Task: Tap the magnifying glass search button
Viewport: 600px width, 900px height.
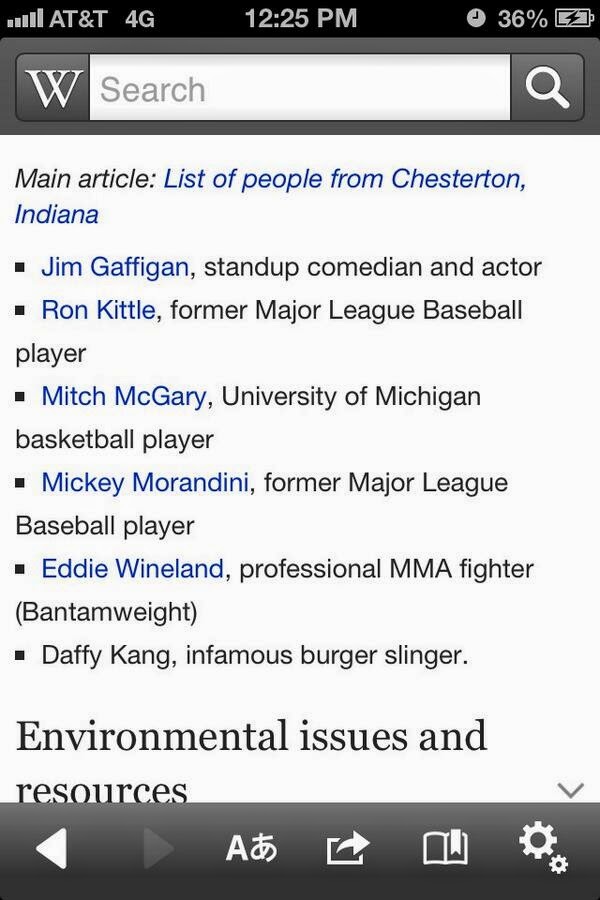Action: click(x=547, y=89)
